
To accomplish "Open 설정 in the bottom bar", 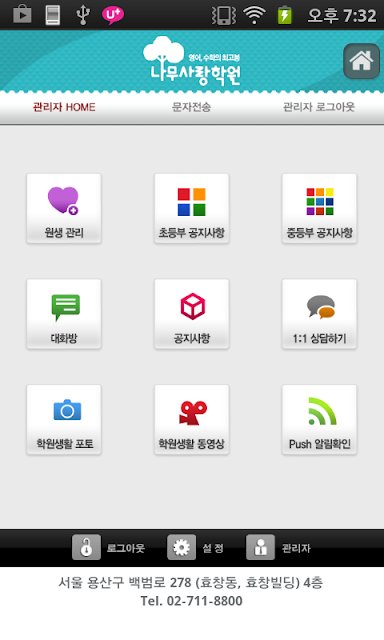I will pyautogui.click(x=195, y=547).
